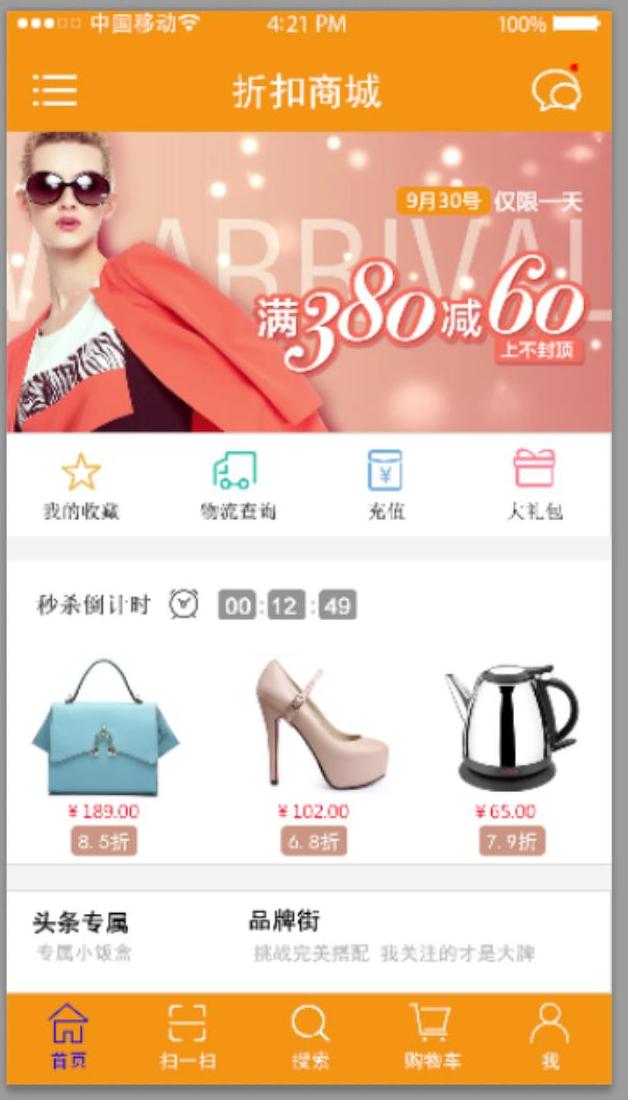The image size is (628, 1100).
Task: Open 物流查询 logistics tracking
Action: tap(236, 484)
